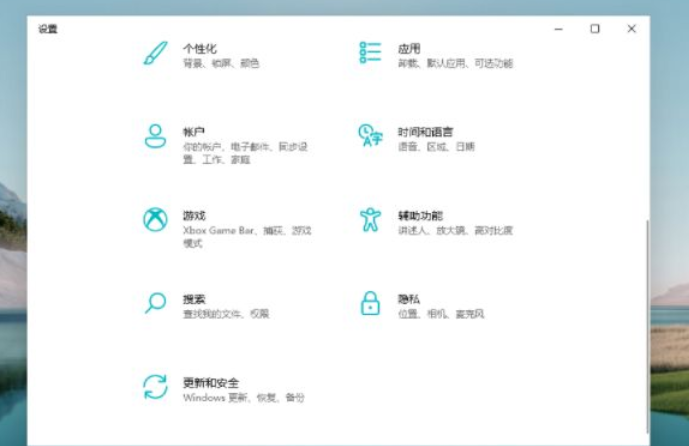Open 时间和语言 settings

click(424, 132)
